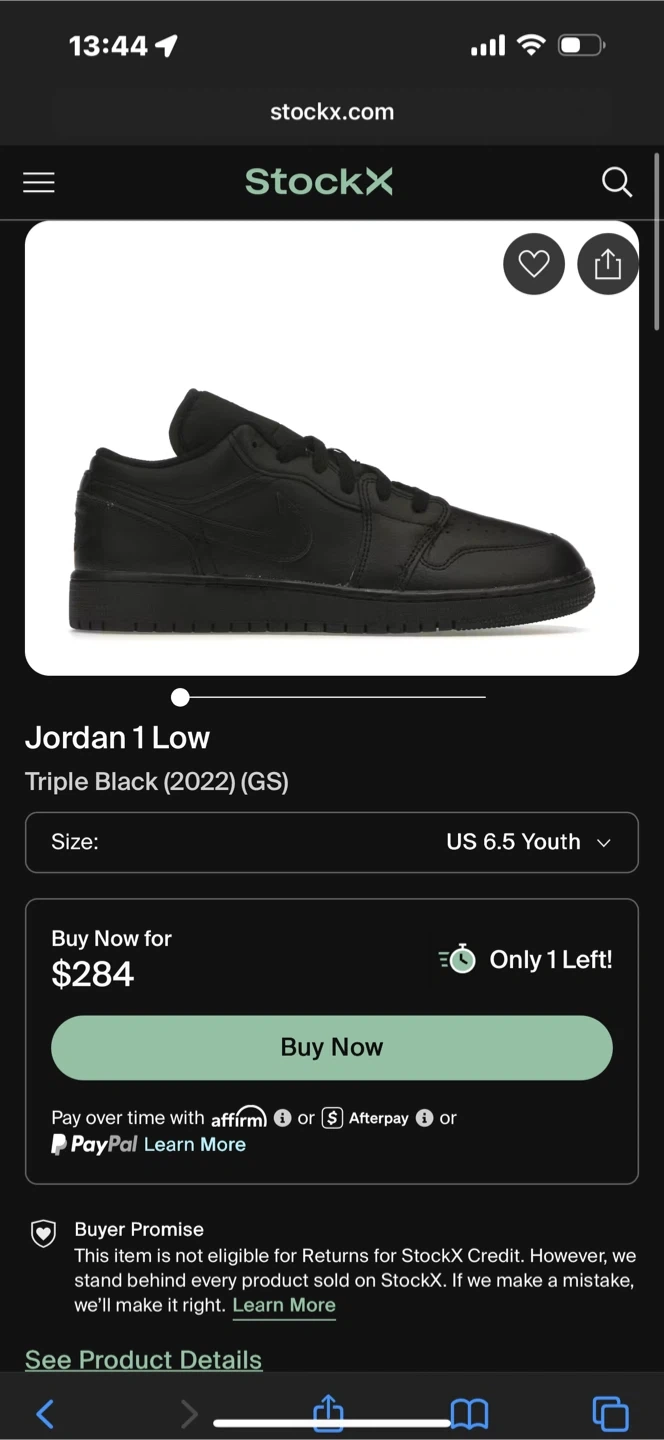Tap the Buy Now button
The width and height of the screenshot is (664, 1440).
pyautogui.click(x=331, y=1047)
